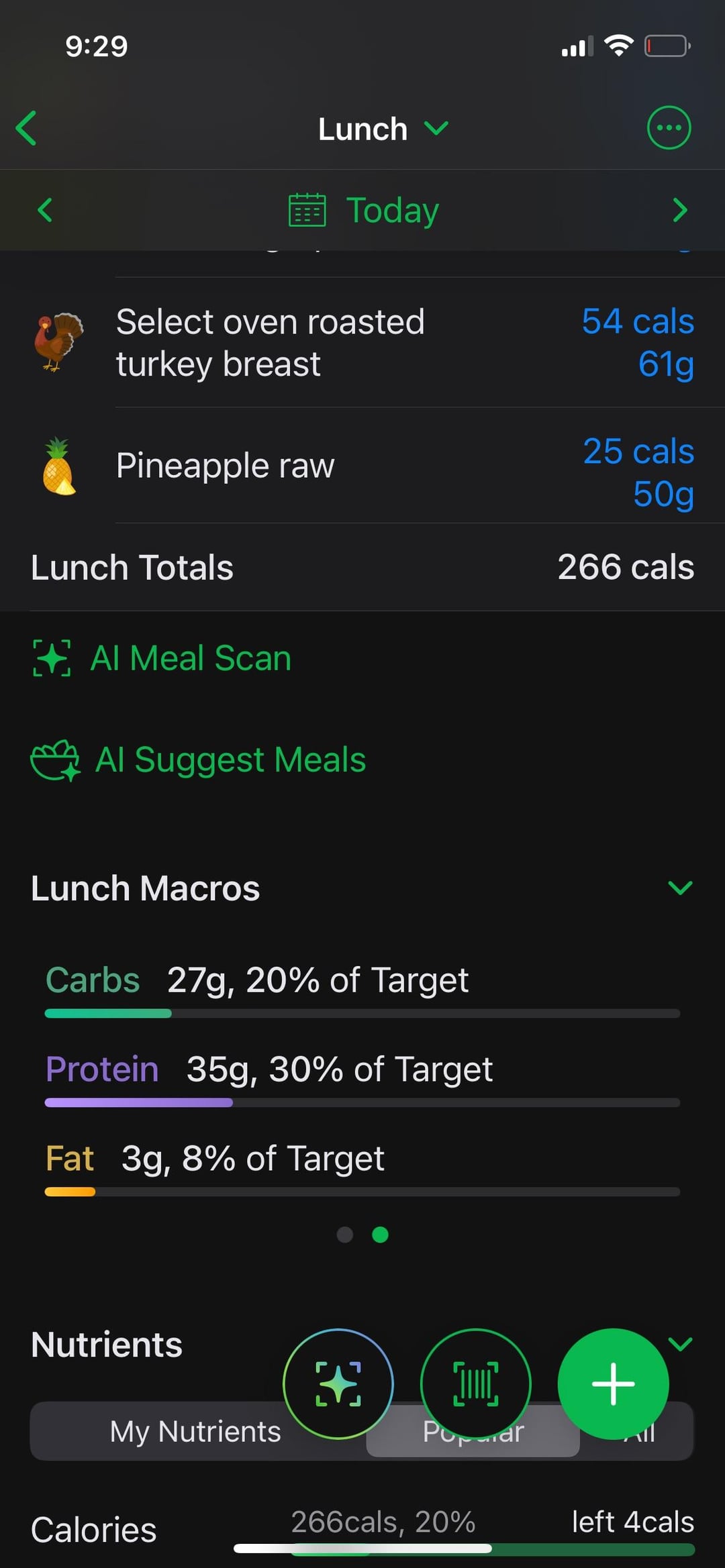Go to the previous day
The width and height of the screenshot is (725, 1568).
pos(45,210)
